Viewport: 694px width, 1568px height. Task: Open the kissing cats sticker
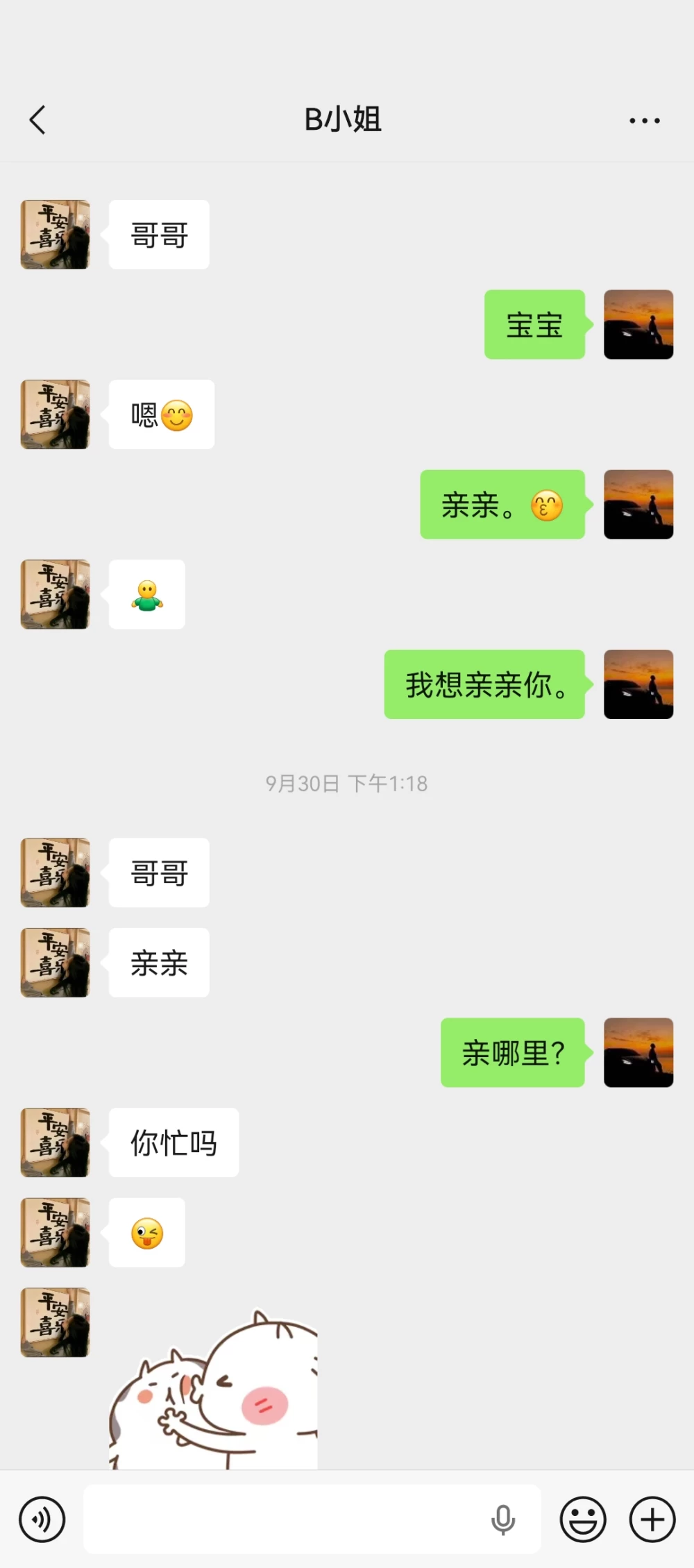click(x=213, y=1388)
